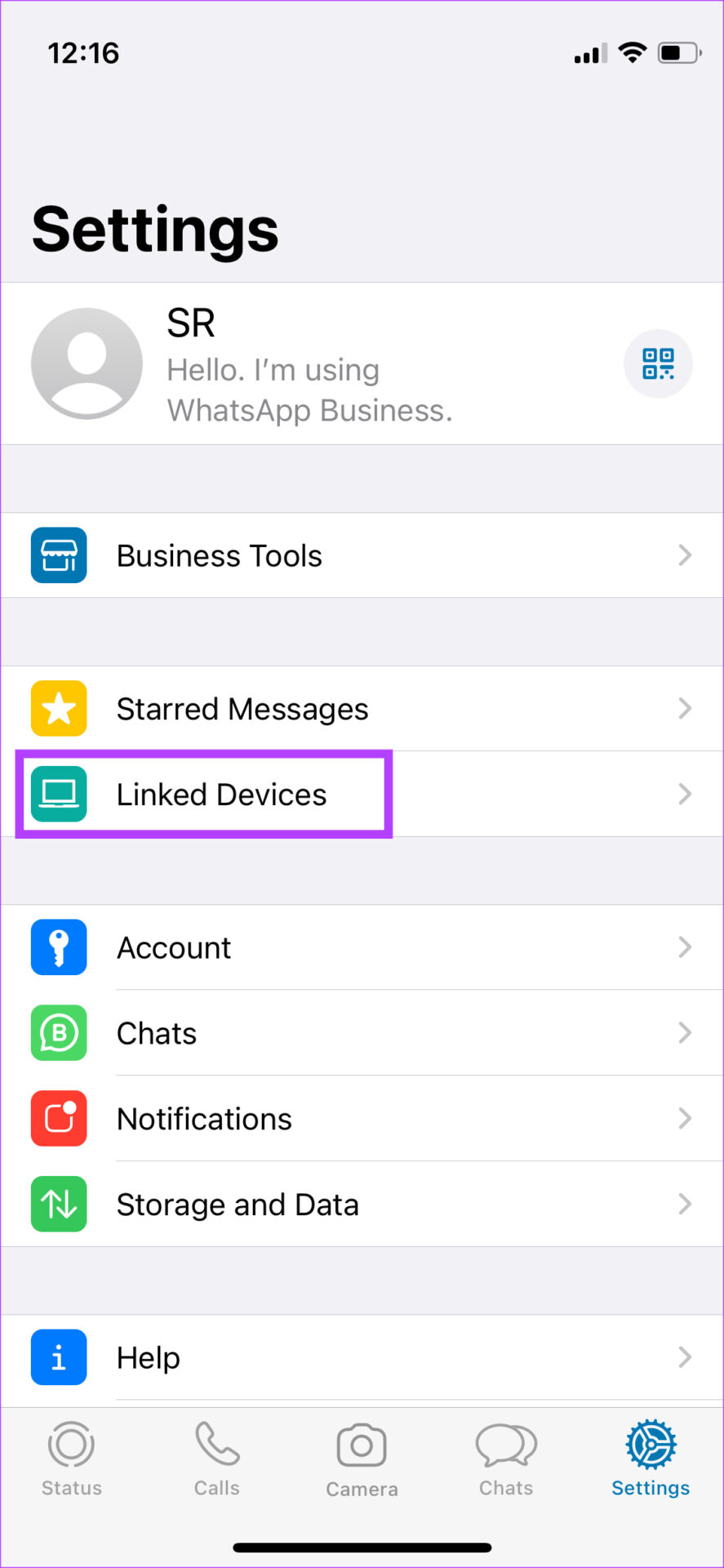Screen dimensions: 724x1568
Task: Open the QR code button
Action: point(658,363)
